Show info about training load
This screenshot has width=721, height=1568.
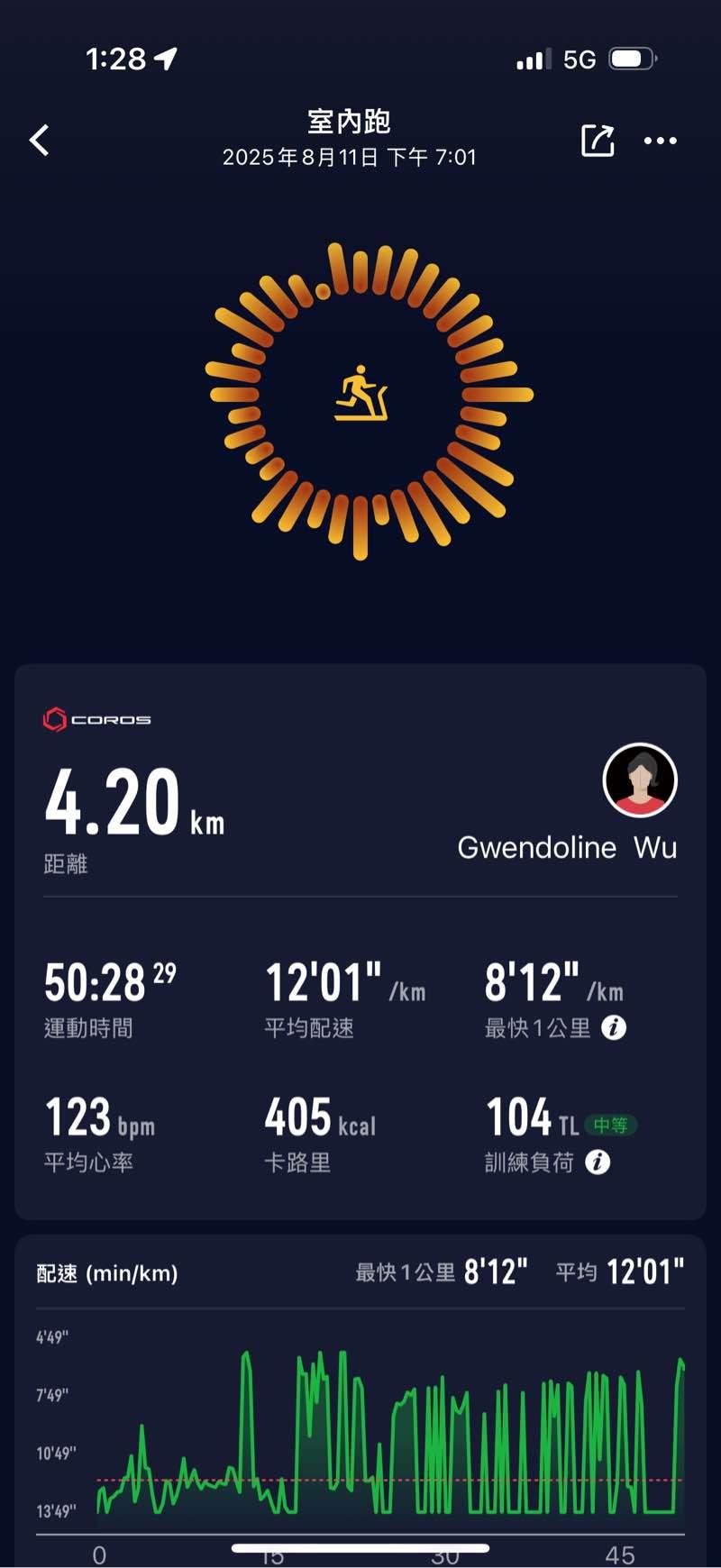pos(598,1162)
